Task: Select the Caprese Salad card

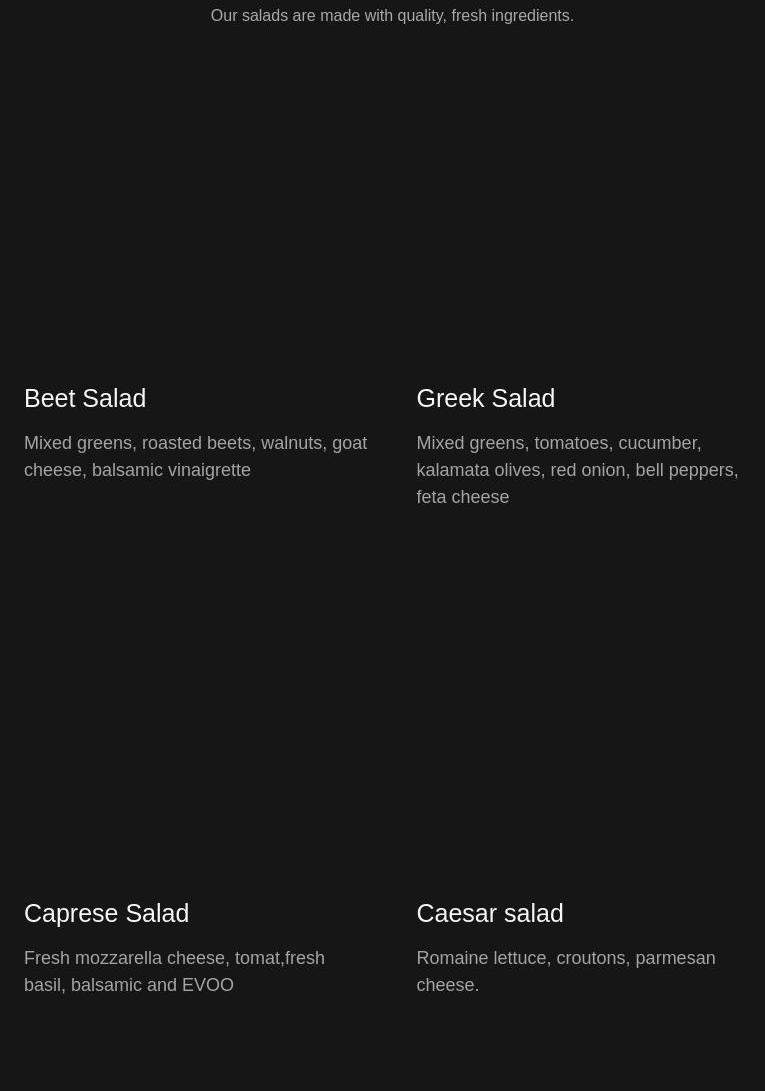Action: coord(106,913)
